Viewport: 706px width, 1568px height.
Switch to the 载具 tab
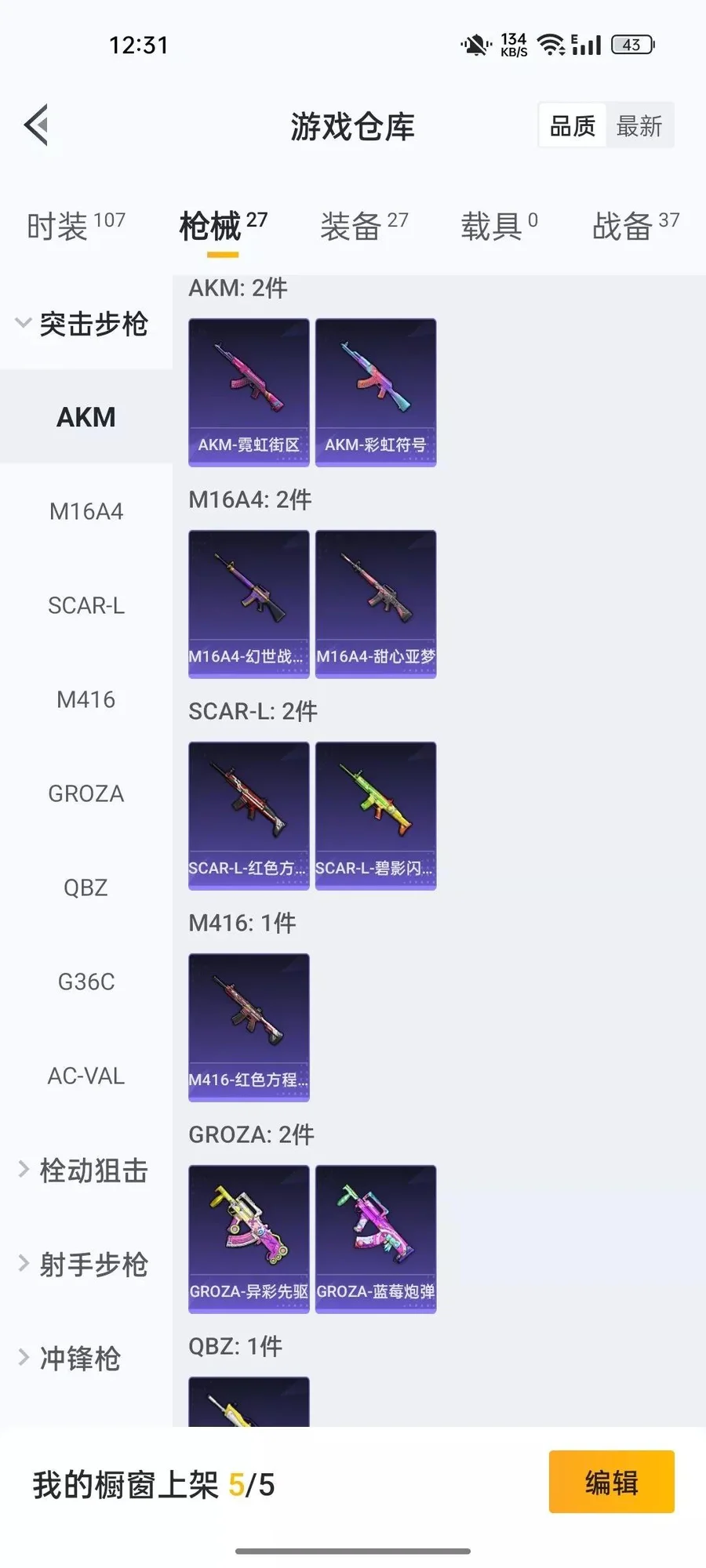tap(498, 227)
